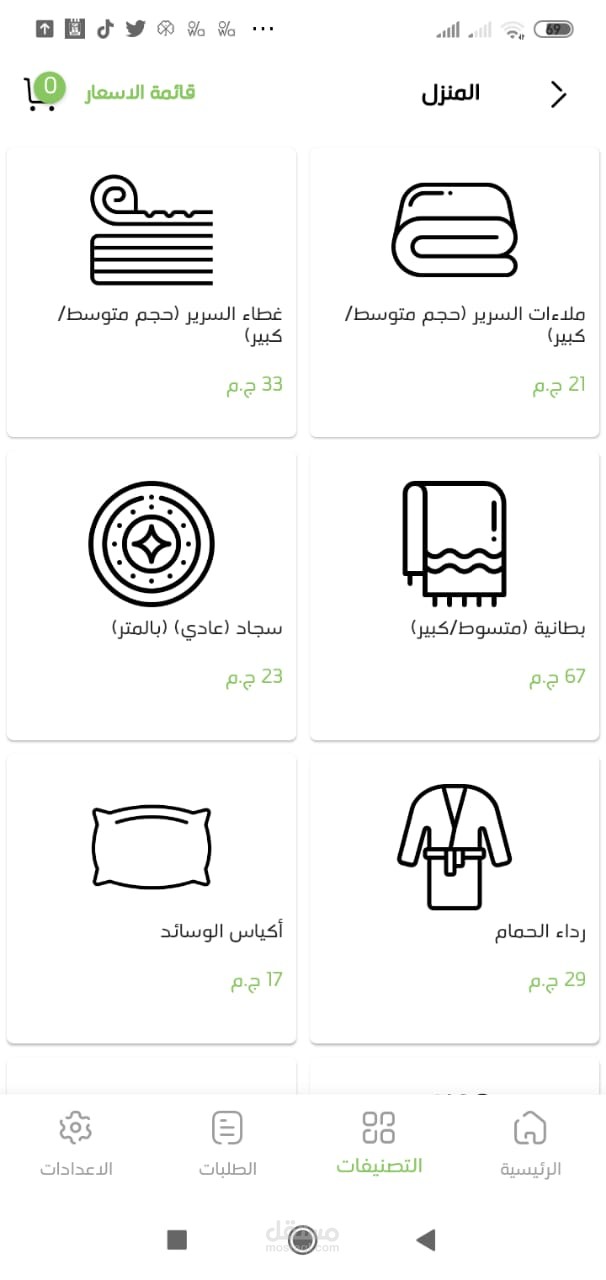Select the أكياس الوسائد pillowcase card
This screenshot has width=606, height=1280.
(x=151, y=898)
